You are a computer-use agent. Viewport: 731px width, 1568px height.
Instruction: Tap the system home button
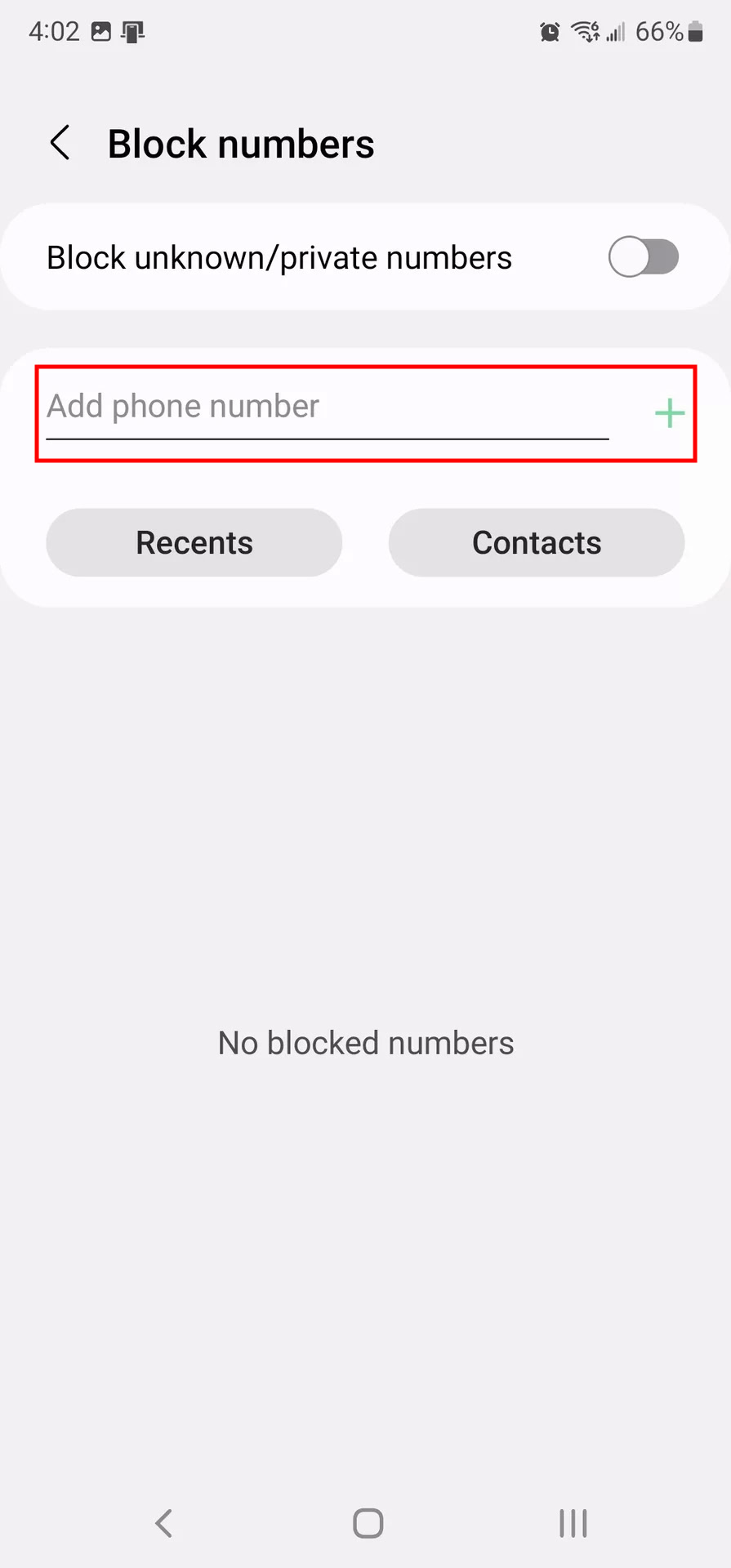[x=368, y=1523]
